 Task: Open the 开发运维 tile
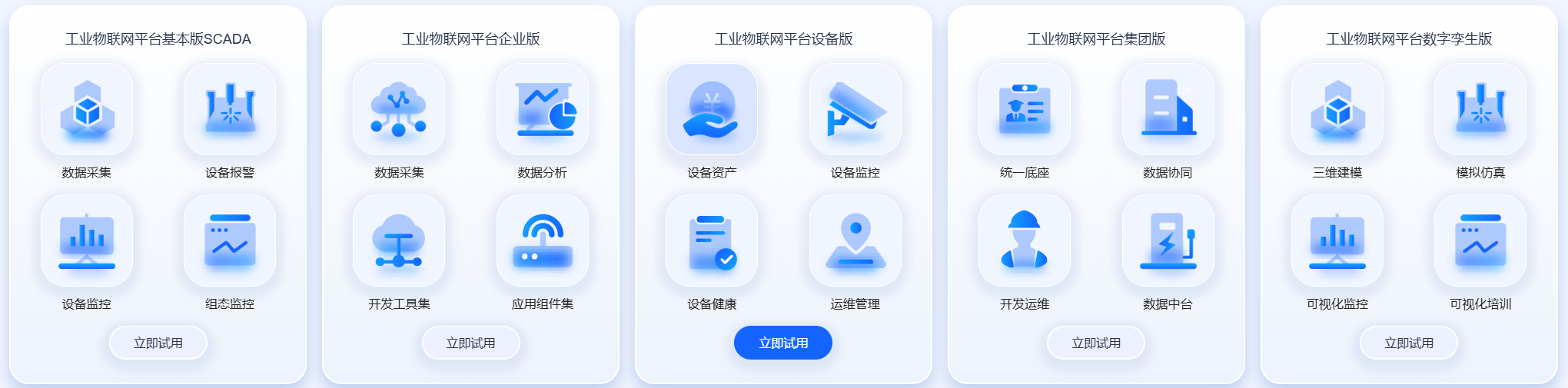[1025, 241]
